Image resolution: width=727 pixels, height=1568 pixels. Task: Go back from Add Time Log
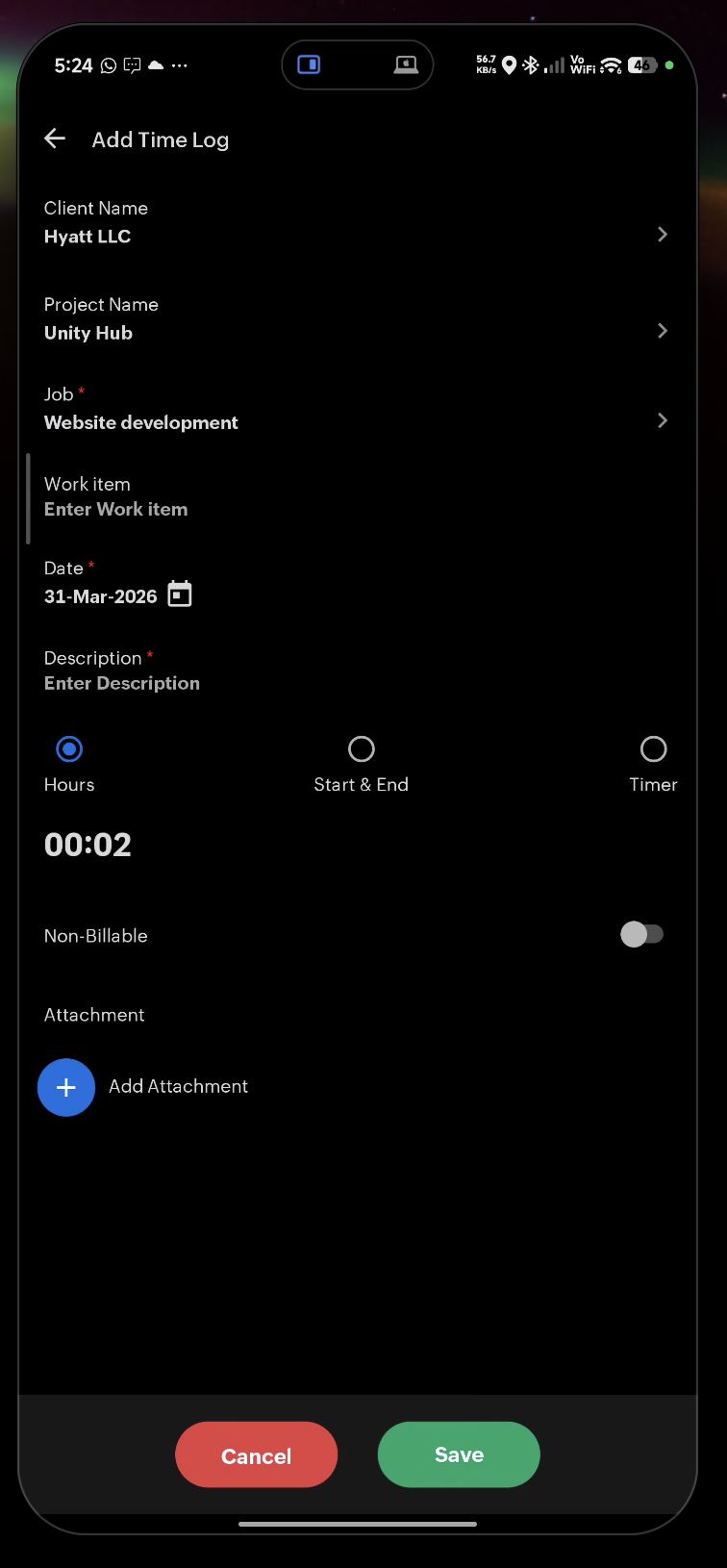(55, 139)
